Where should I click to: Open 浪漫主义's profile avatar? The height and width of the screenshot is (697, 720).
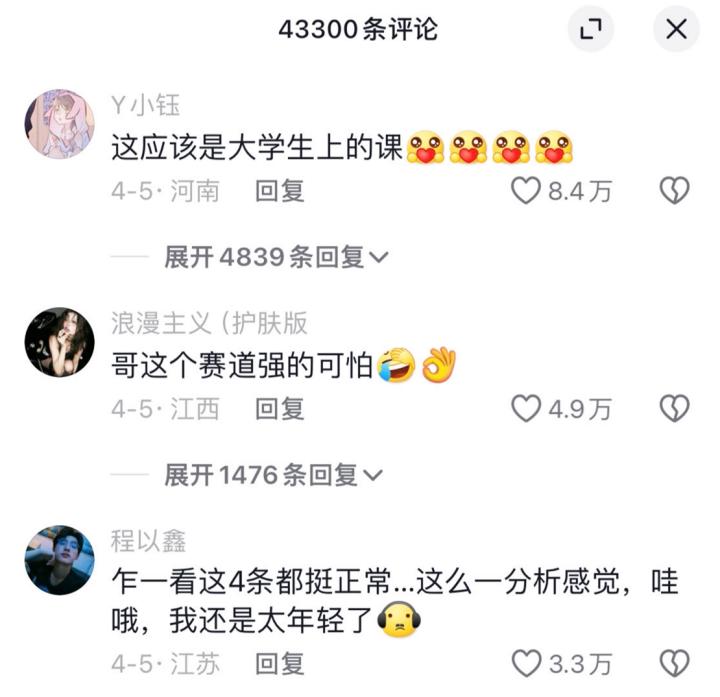click(59, 342)
